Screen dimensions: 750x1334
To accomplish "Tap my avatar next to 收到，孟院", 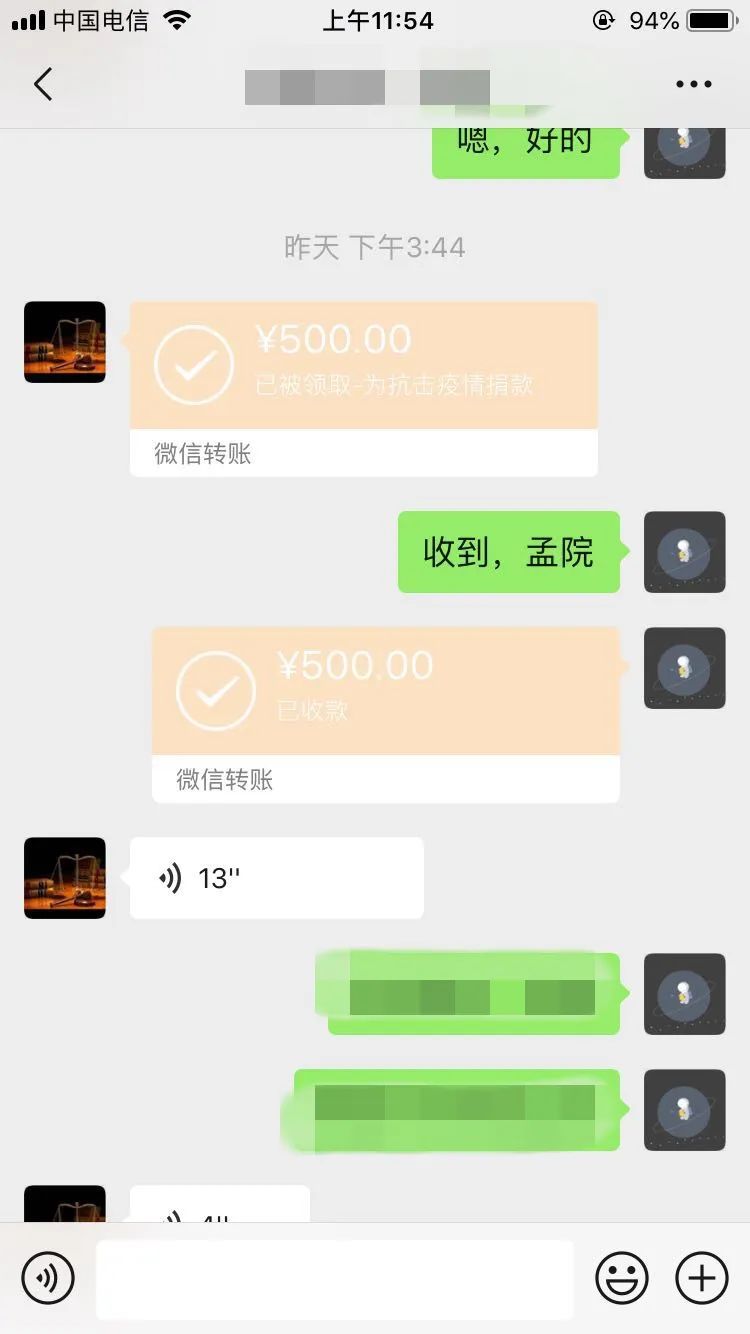I will 684,552.
